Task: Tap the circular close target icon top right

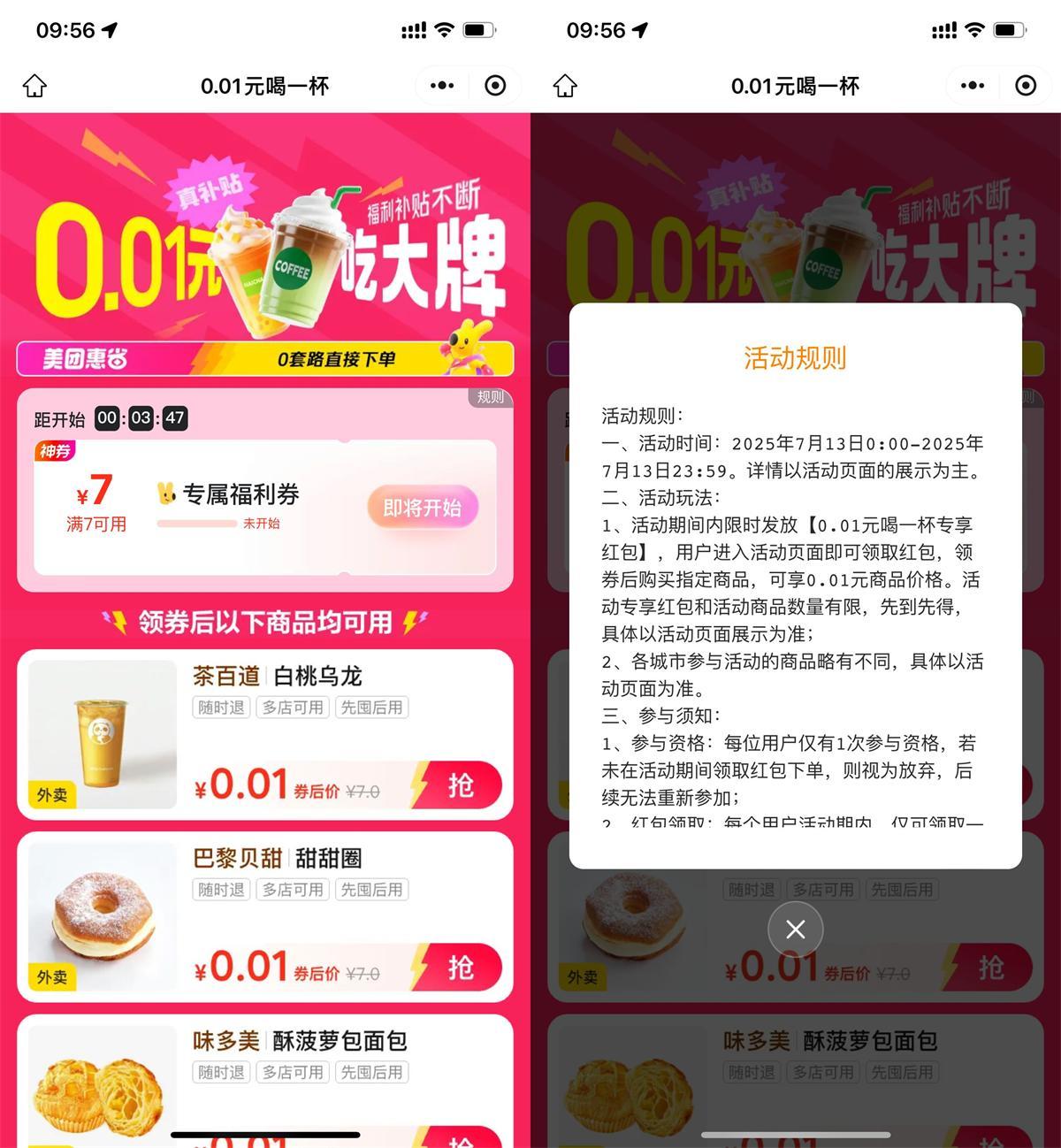Action: tap(495, 85)
